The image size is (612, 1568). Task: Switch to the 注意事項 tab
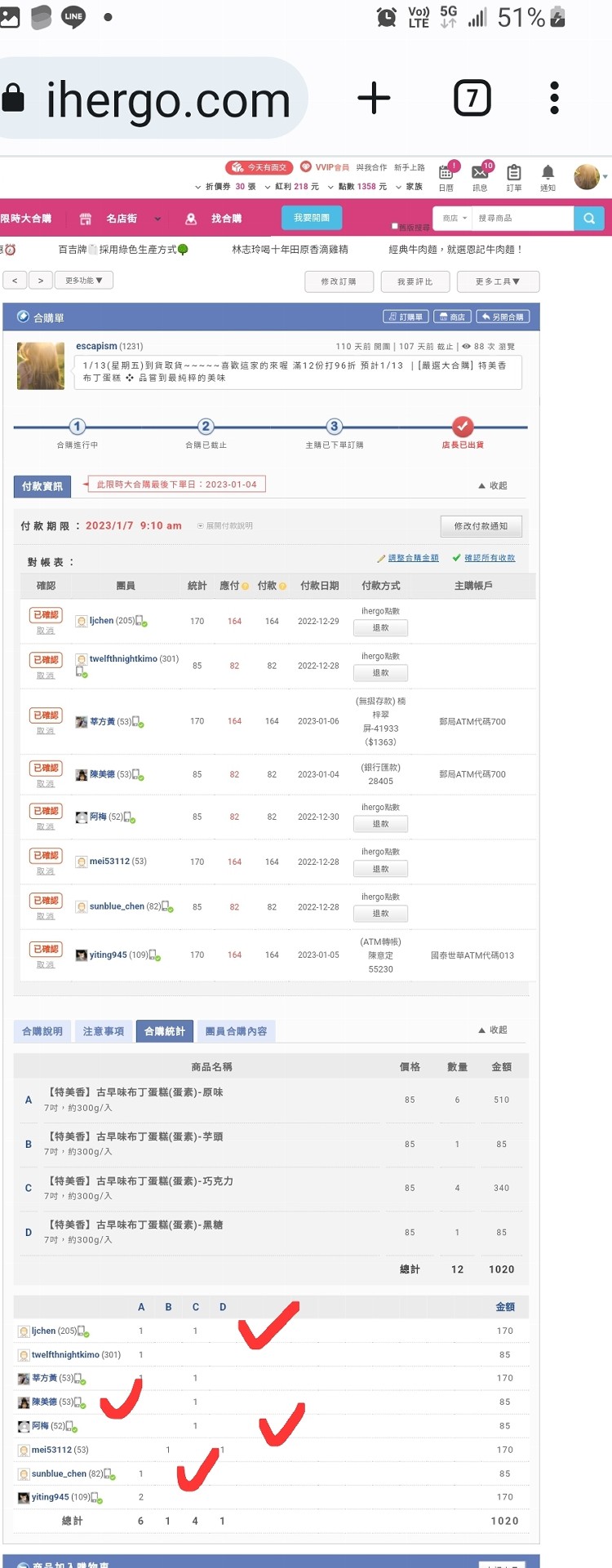104,1031
